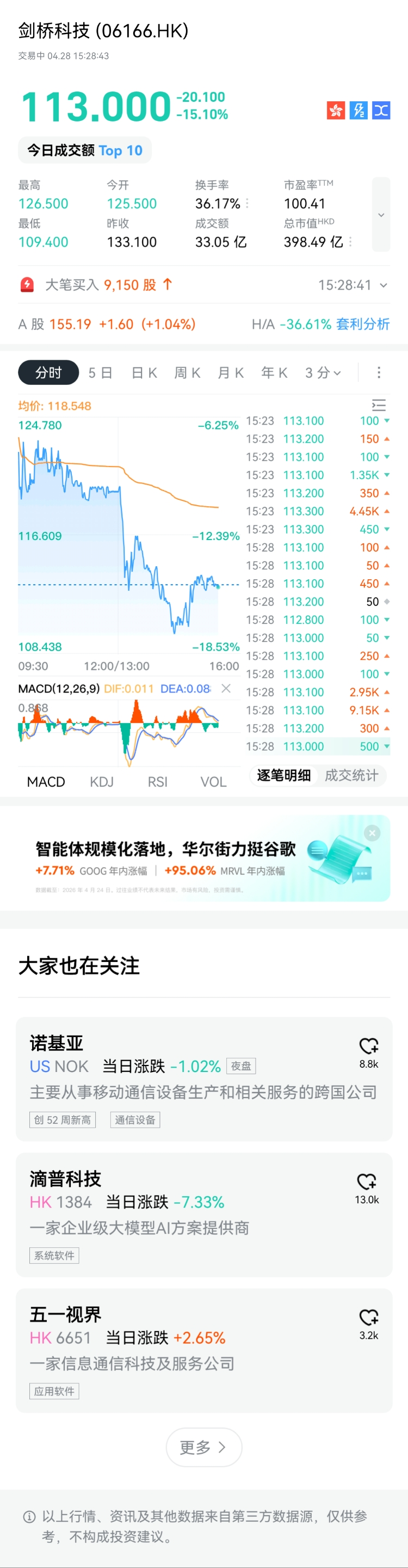Open the 3分 interval dropdown
Screen dimensions: 408x1568
tap(323, 372)
